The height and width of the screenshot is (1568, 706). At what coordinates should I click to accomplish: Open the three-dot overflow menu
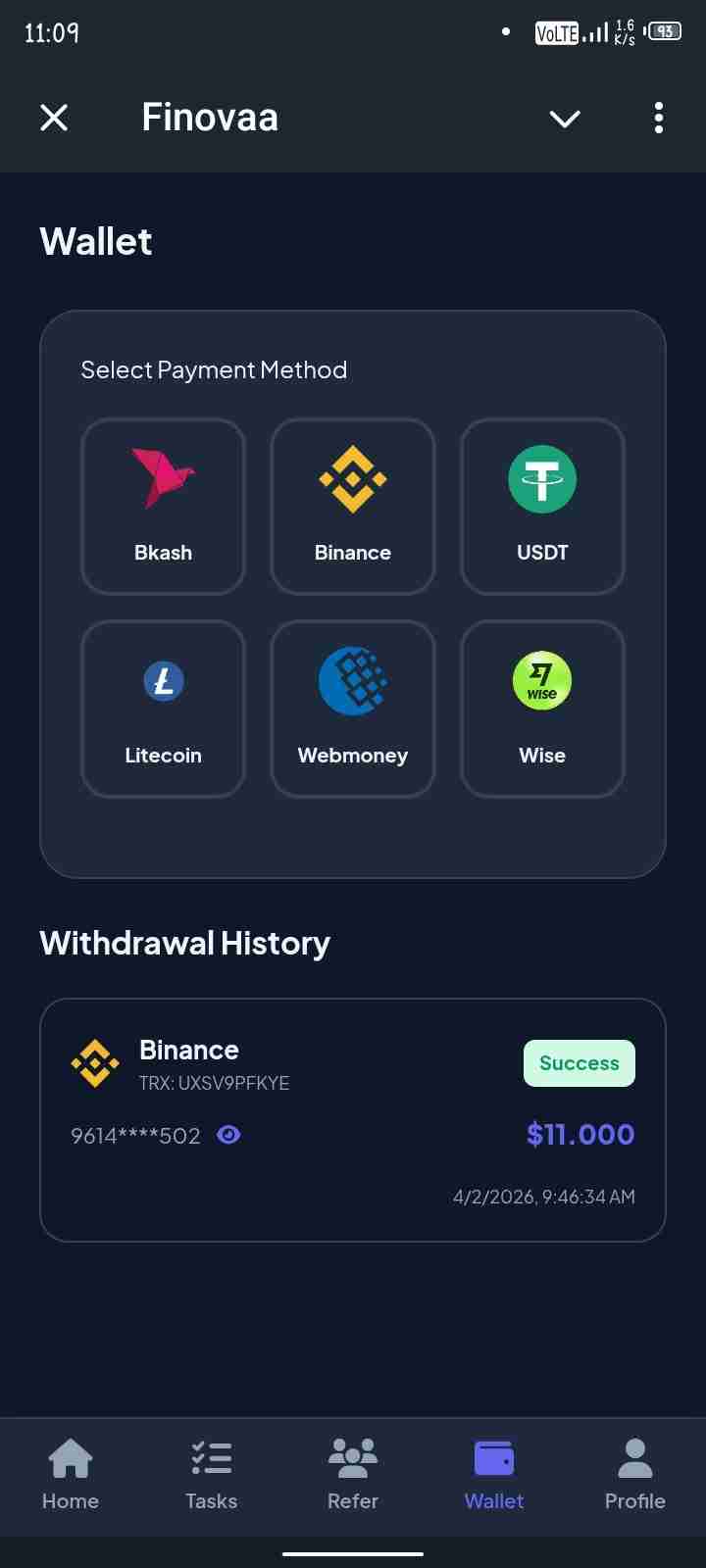point(659,118)
